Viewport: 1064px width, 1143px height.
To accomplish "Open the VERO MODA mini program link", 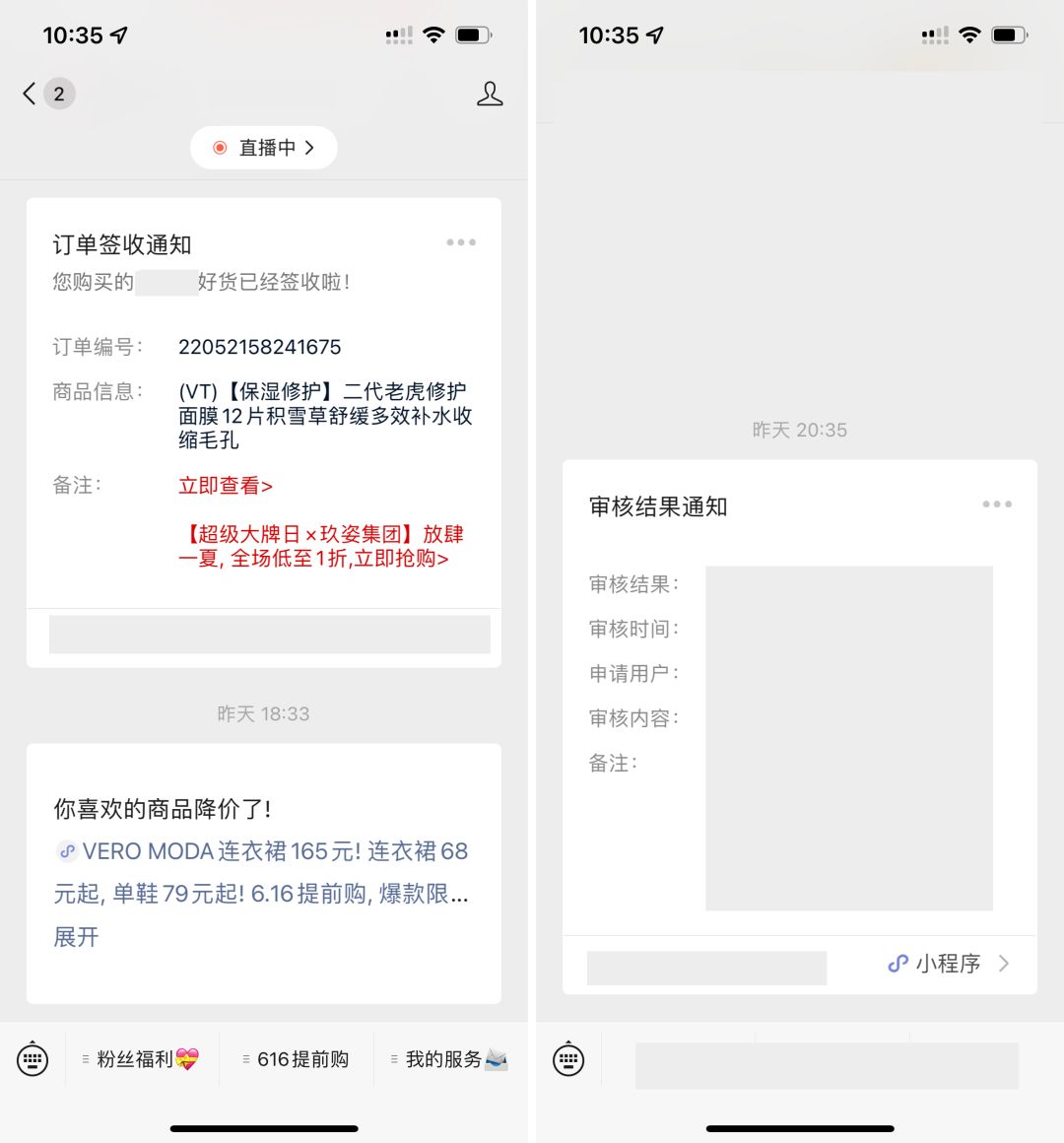I will (x=261, y=871).
